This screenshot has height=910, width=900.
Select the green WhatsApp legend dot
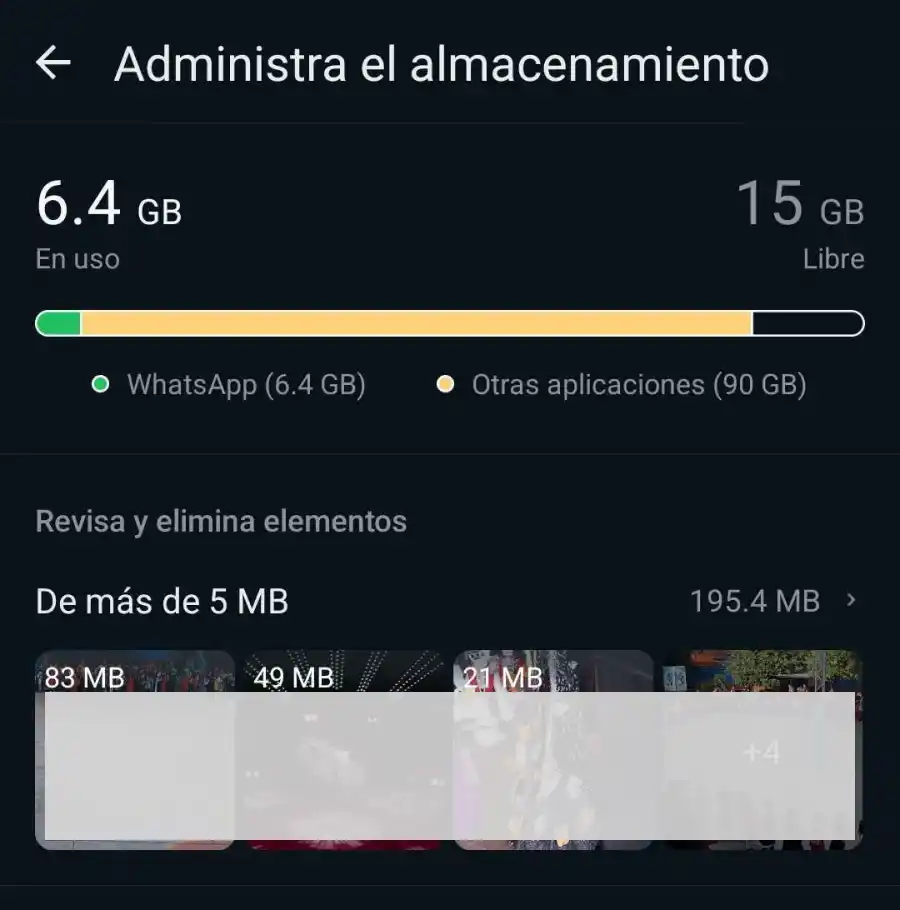99,384
